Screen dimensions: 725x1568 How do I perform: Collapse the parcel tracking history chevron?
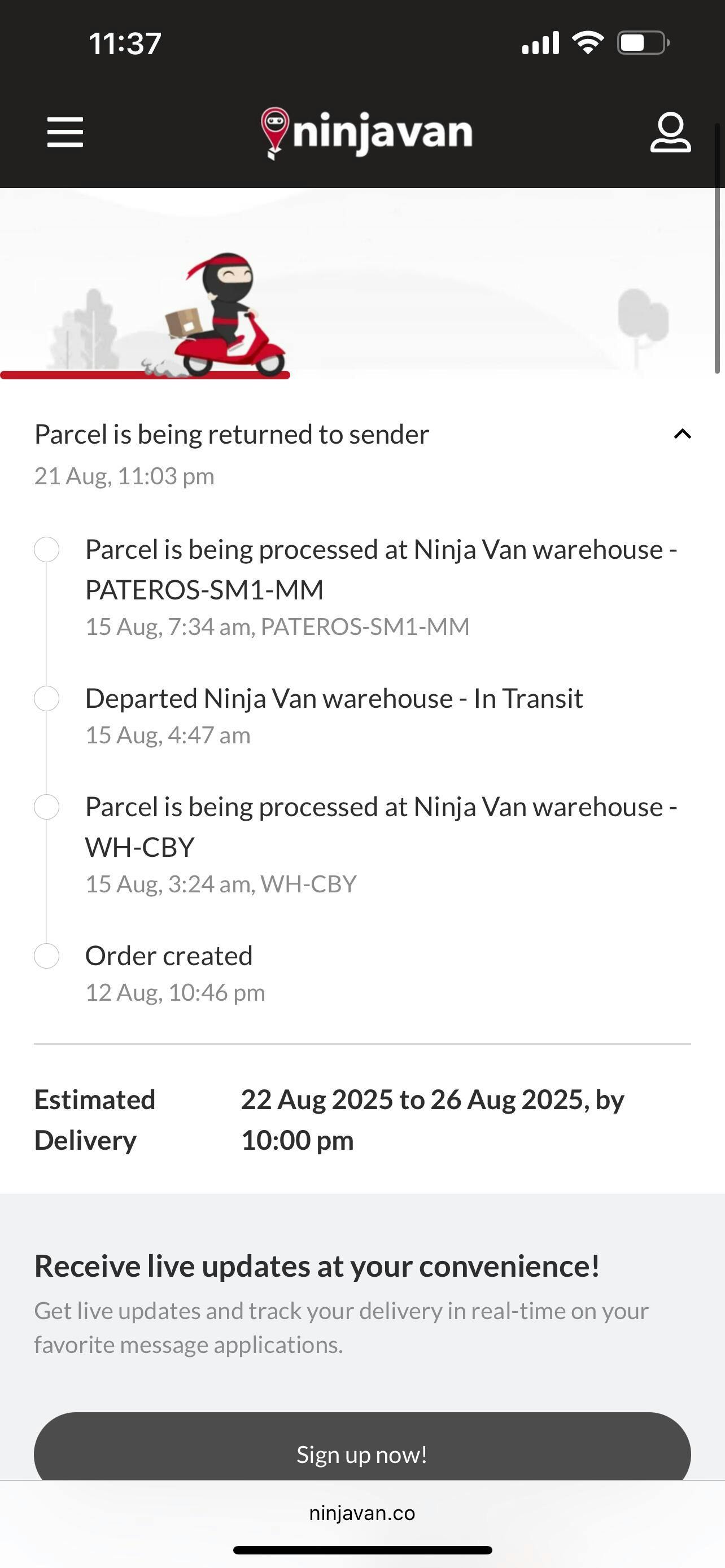pos(683,434)
